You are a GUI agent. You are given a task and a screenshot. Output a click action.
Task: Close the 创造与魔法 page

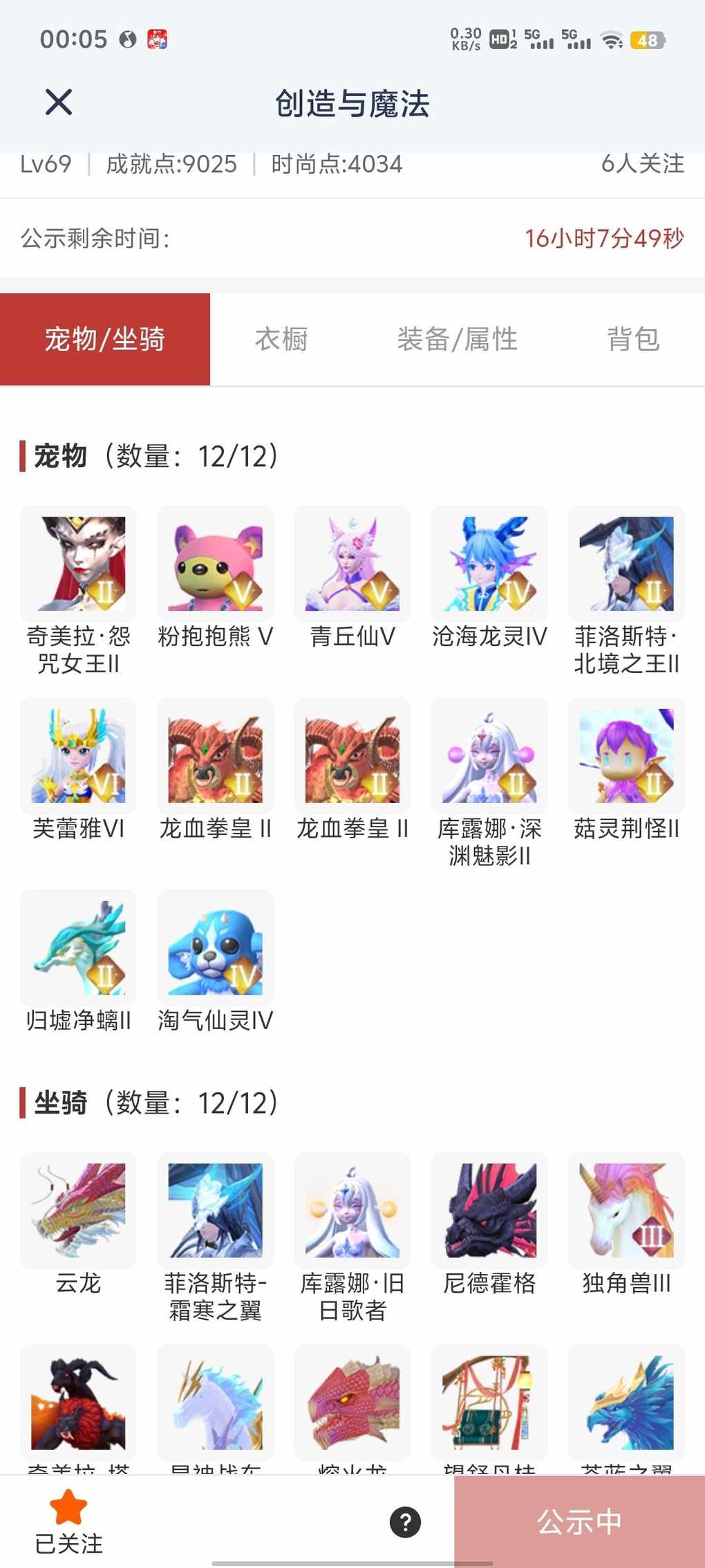59,102
